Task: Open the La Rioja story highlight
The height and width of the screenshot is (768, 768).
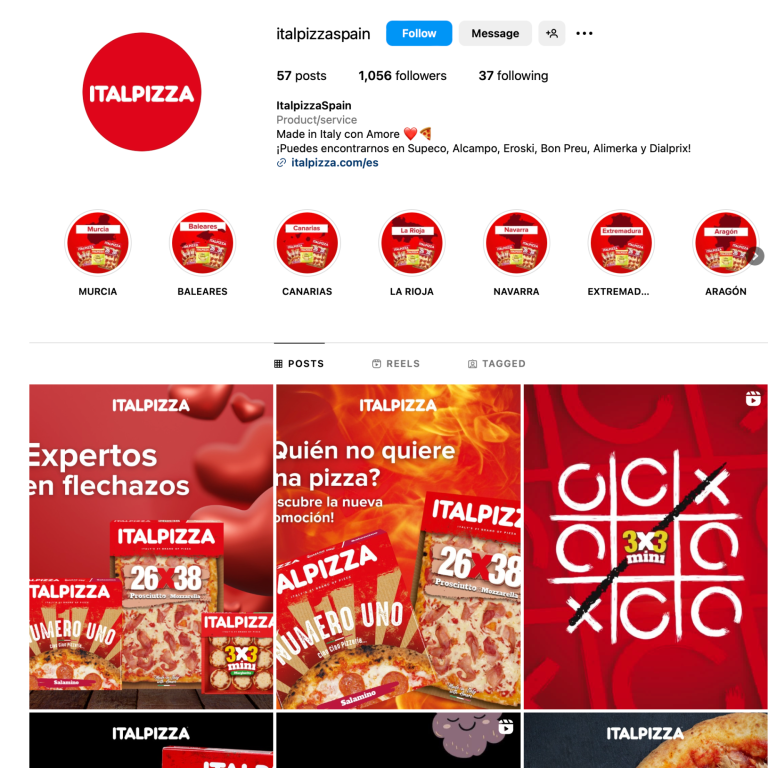Action: 412,243
